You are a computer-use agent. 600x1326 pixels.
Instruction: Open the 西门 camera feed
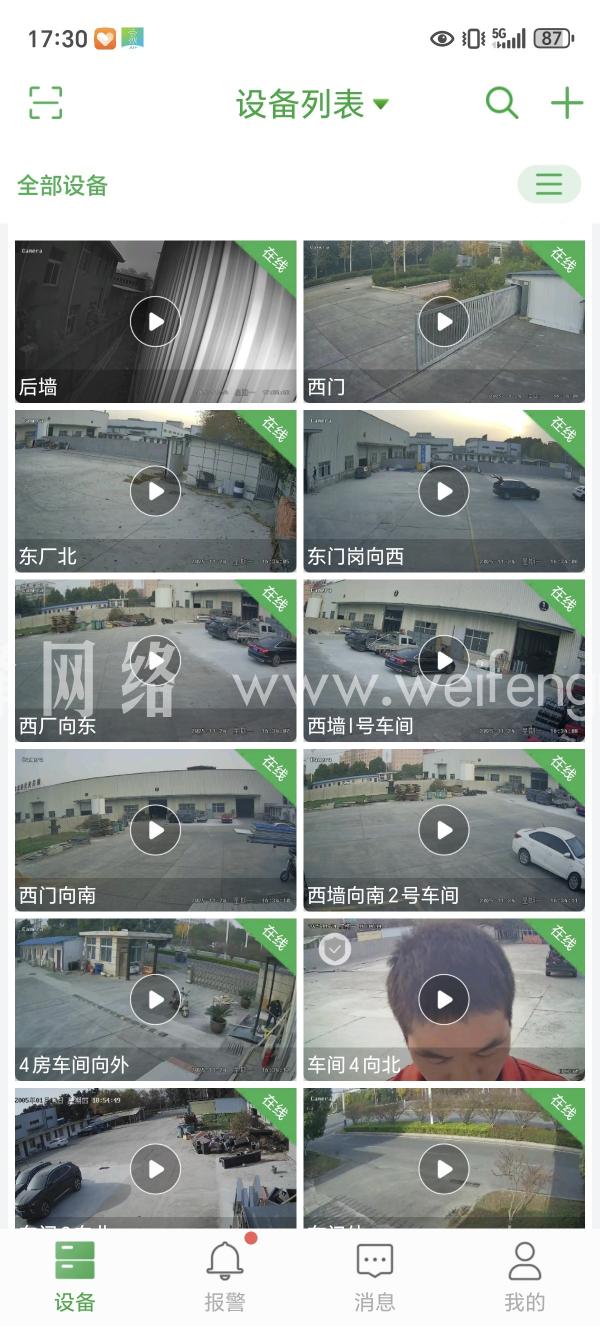444,321
